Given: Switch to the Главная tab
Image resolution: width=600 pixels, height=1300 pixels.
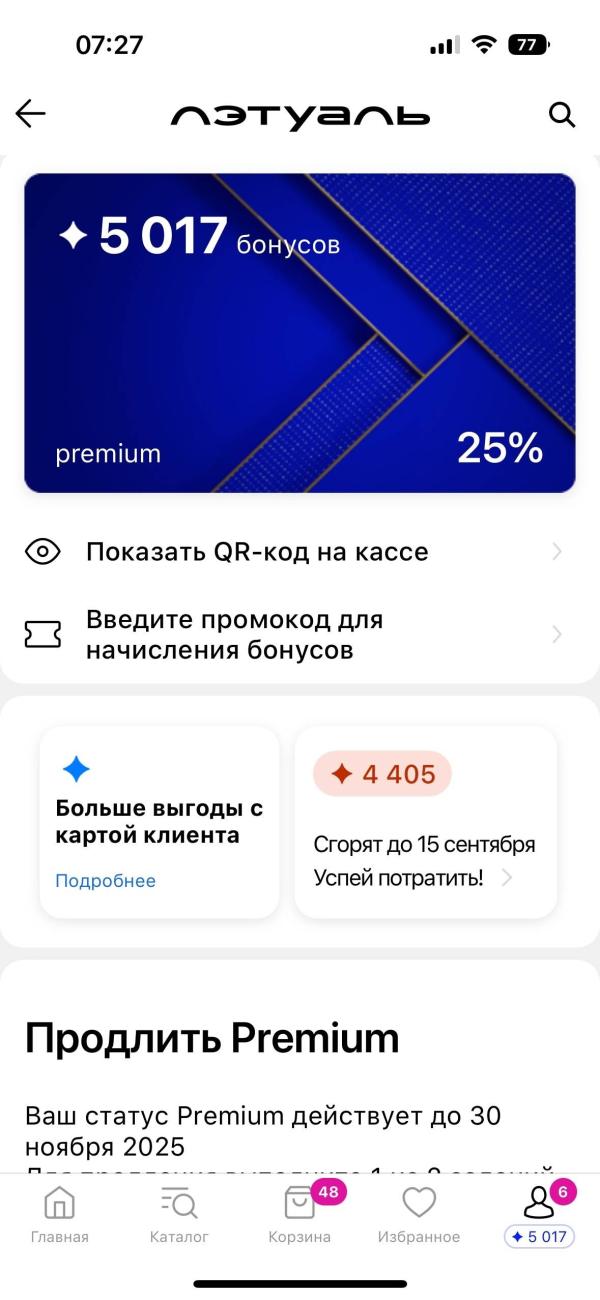Looking at the screenshot, I should coord(60,1215).
